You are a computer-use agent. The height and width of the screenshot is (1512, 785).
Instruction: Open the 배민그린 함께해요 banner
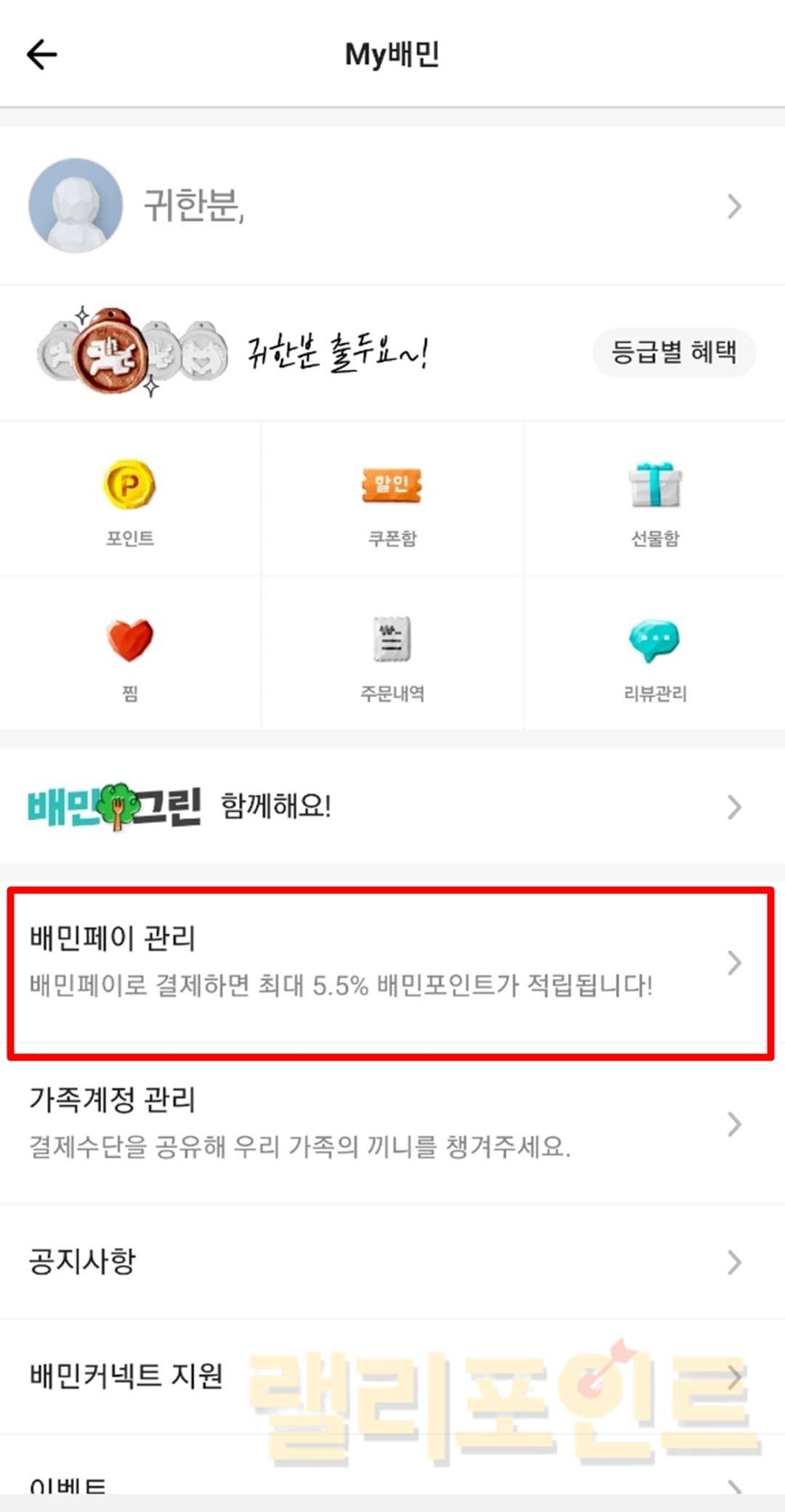[392, 807]
